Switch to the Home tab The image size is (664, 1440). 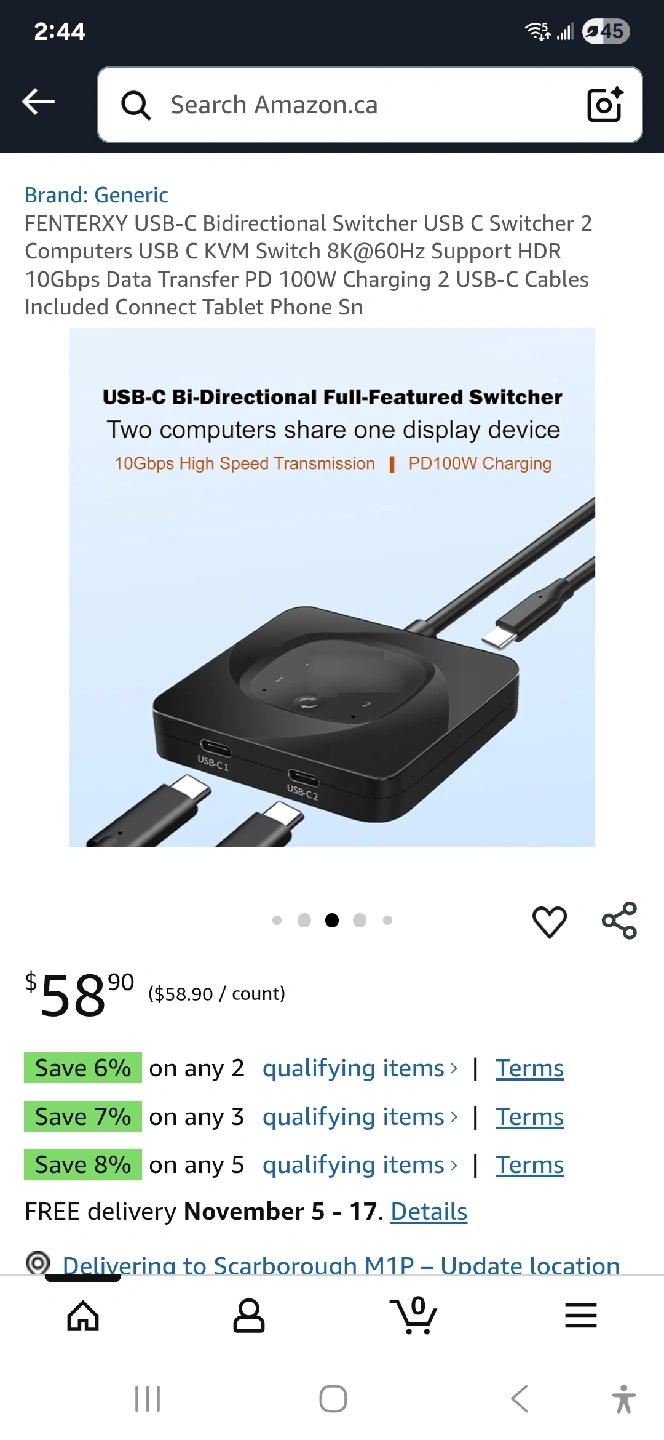click(x=83, y=1316)
